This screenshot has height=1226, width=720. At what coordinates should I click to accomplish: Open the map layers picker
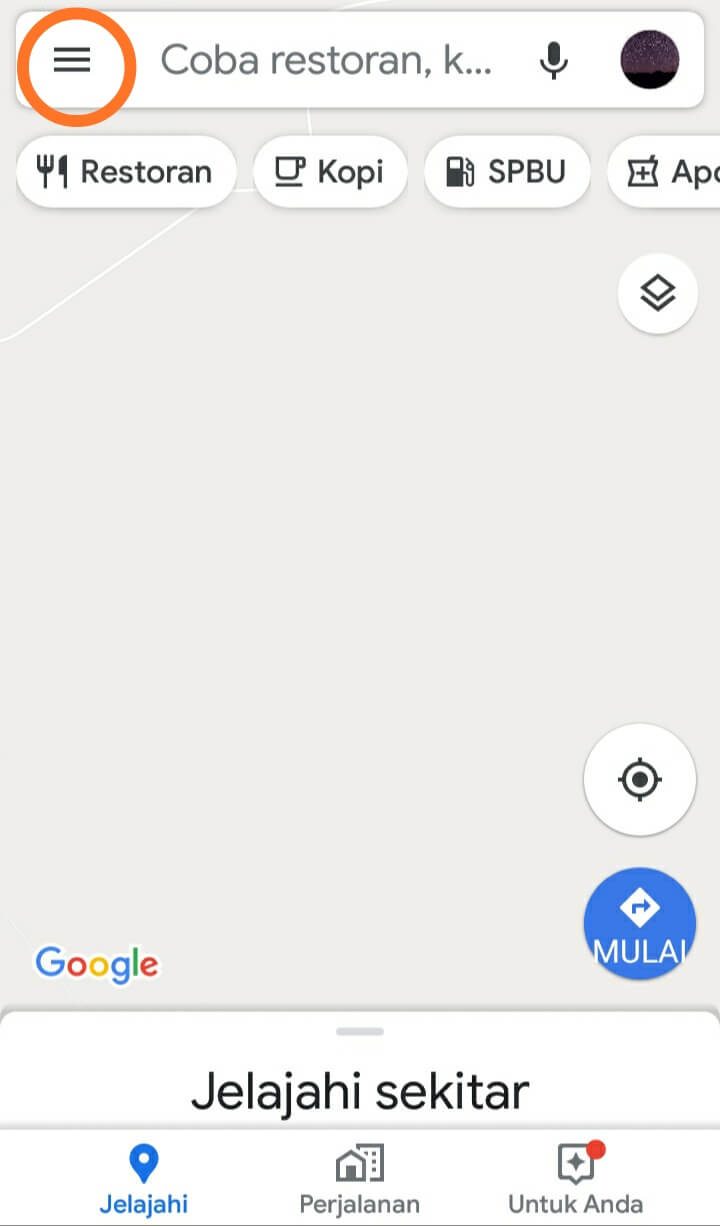657,293
